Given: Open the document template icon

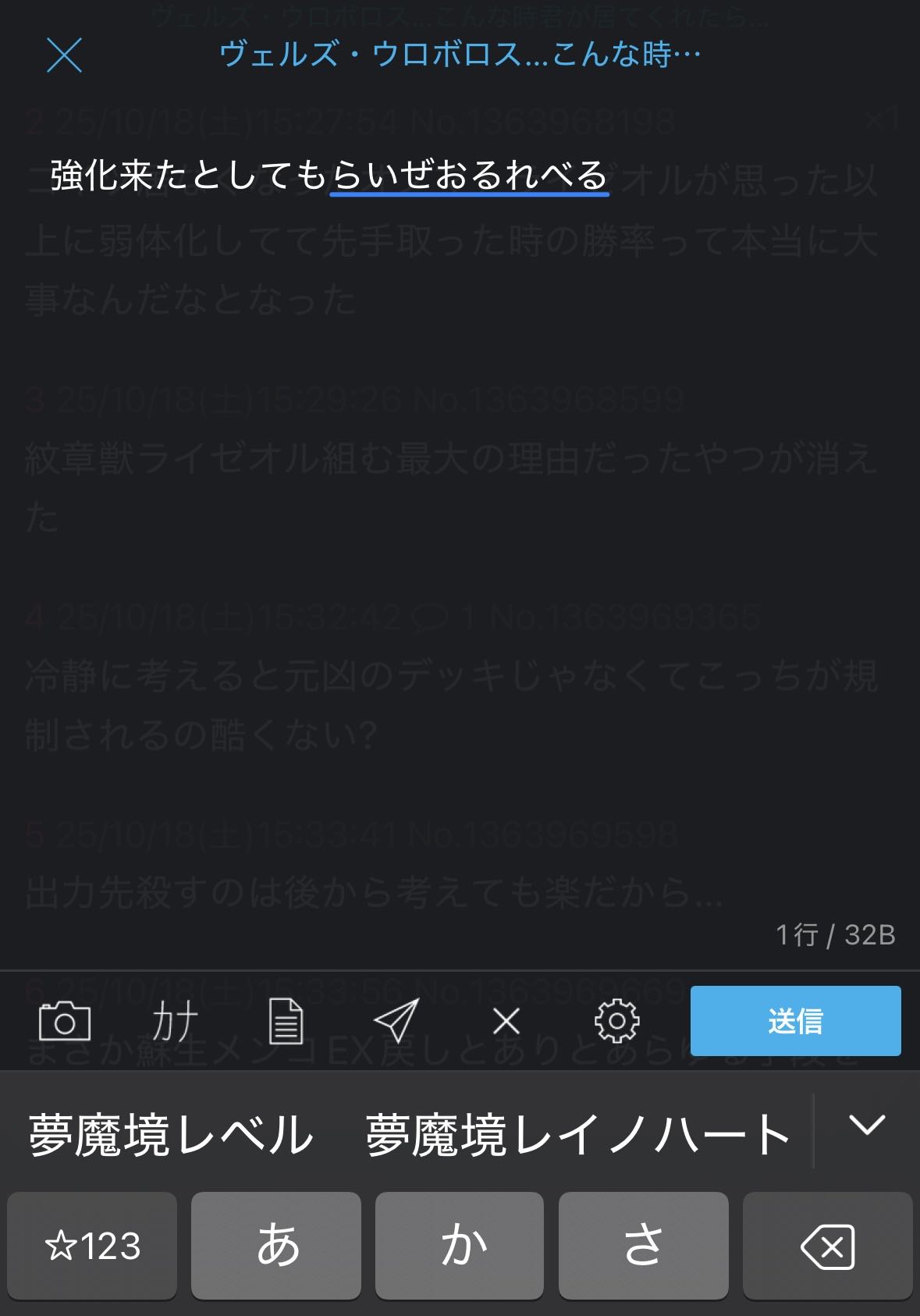Looking at the screenshot, I should click(x=286, y=1021).
